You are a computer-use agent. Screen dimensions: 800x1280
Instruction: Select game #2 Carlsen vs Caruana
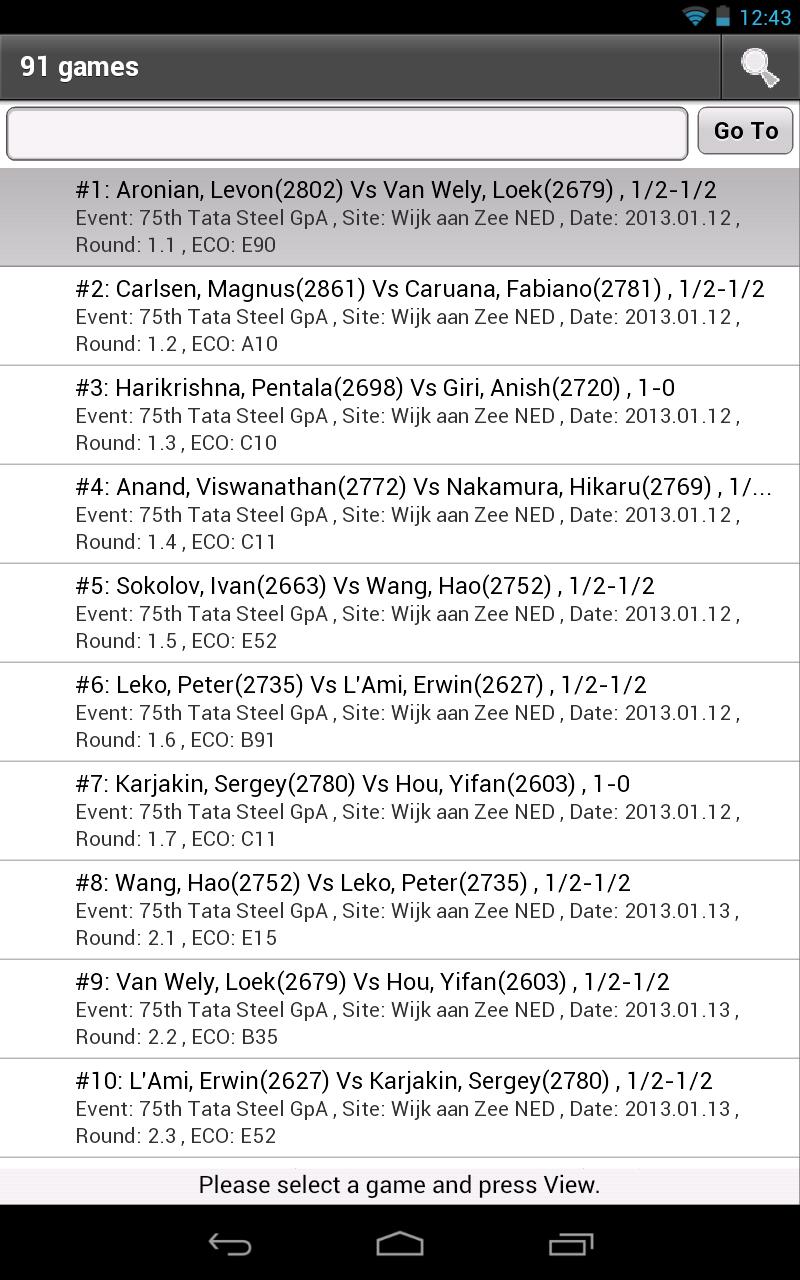(x=400, y=316)
